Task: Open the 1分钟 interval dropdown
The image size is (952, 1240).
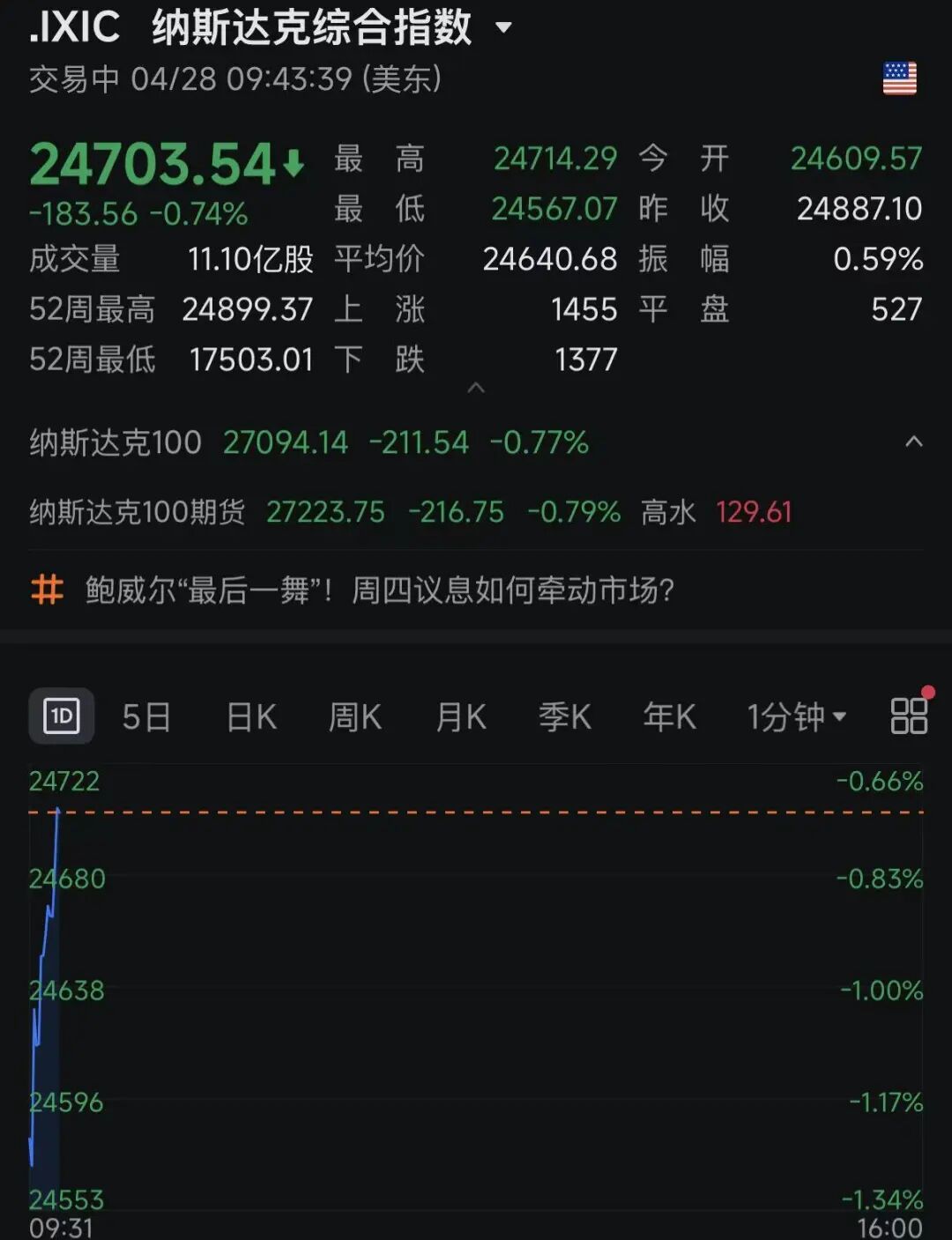Action: click(797, 717)
